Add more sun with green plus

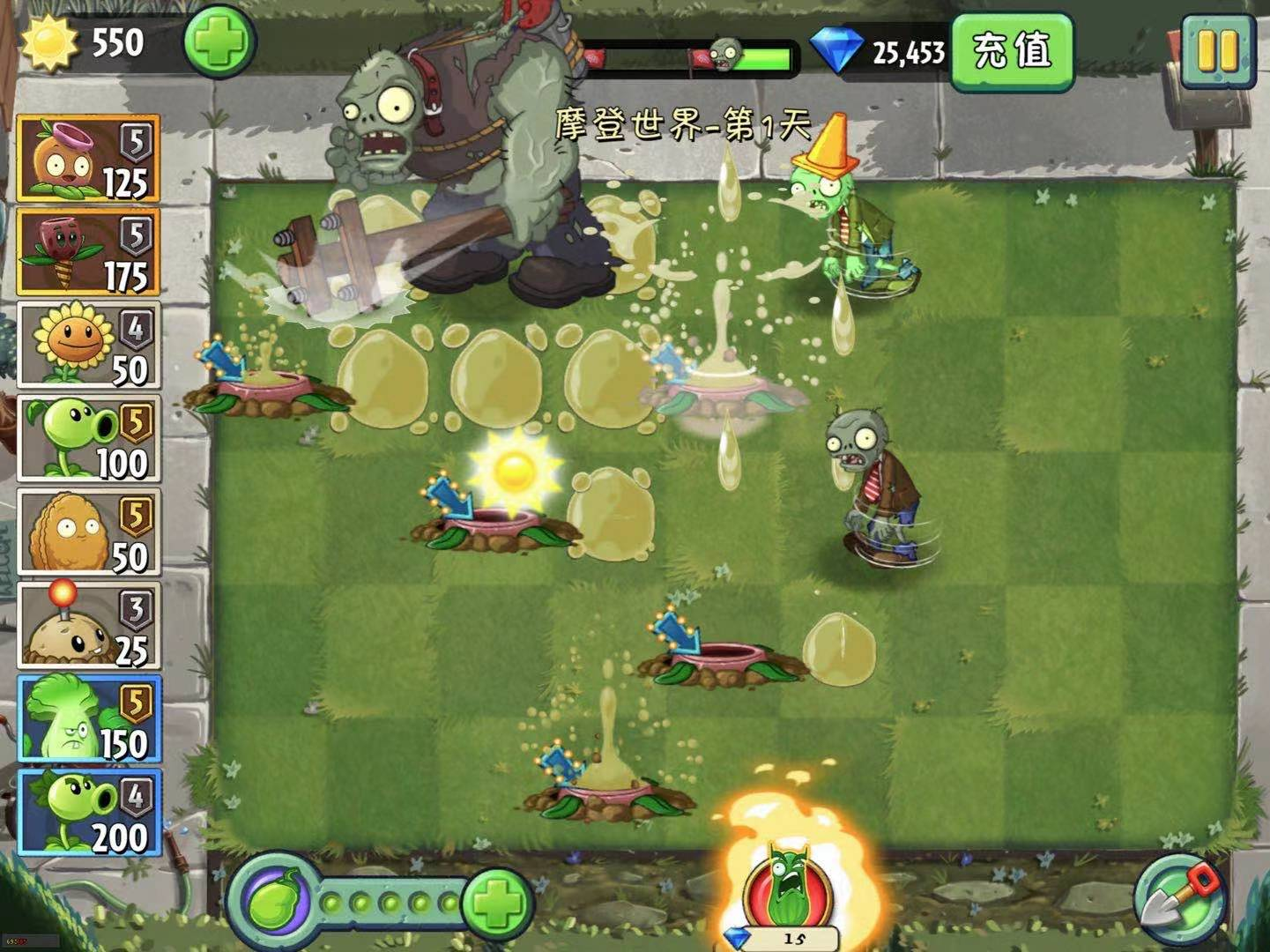[219, 41]
